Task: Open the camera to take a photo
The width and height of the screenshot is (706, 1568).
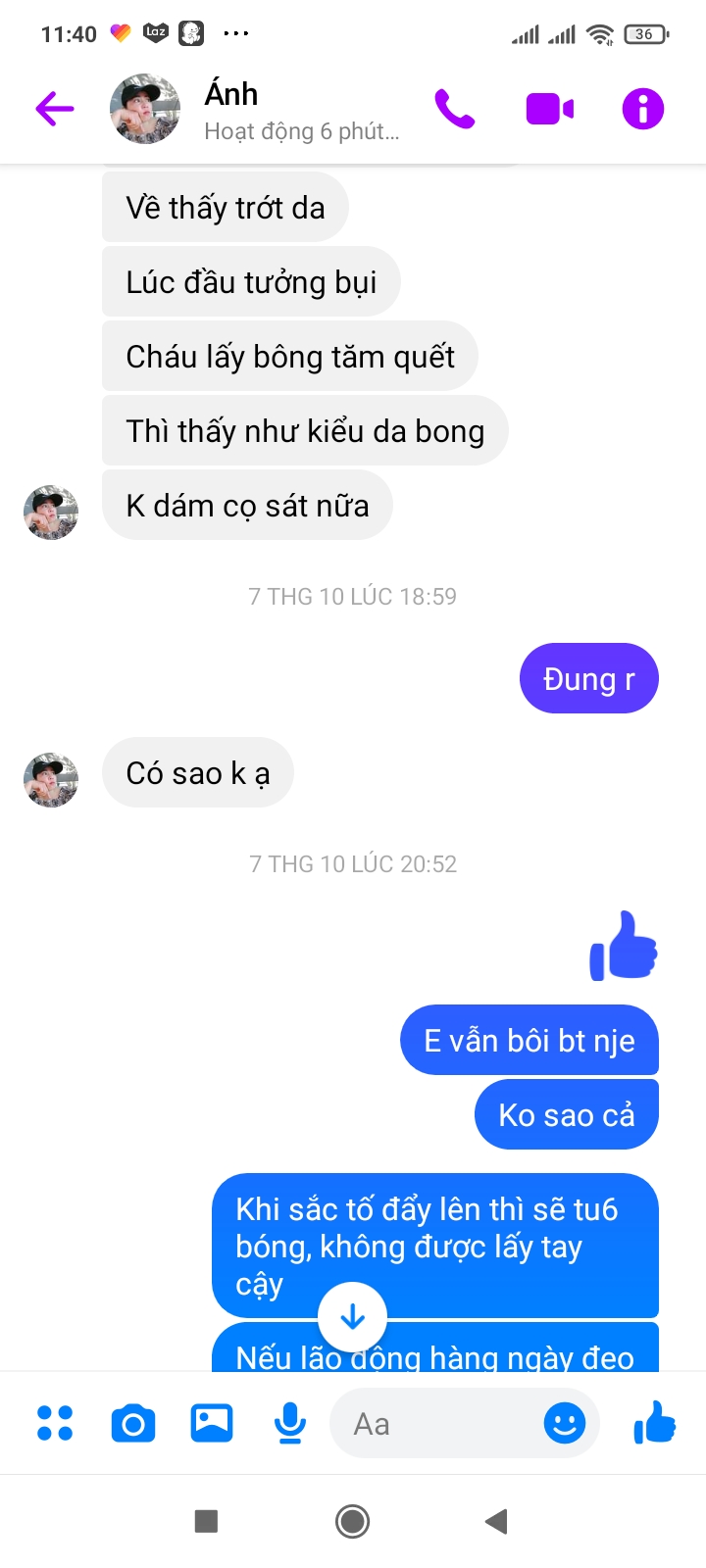Action: [133, 1423]
